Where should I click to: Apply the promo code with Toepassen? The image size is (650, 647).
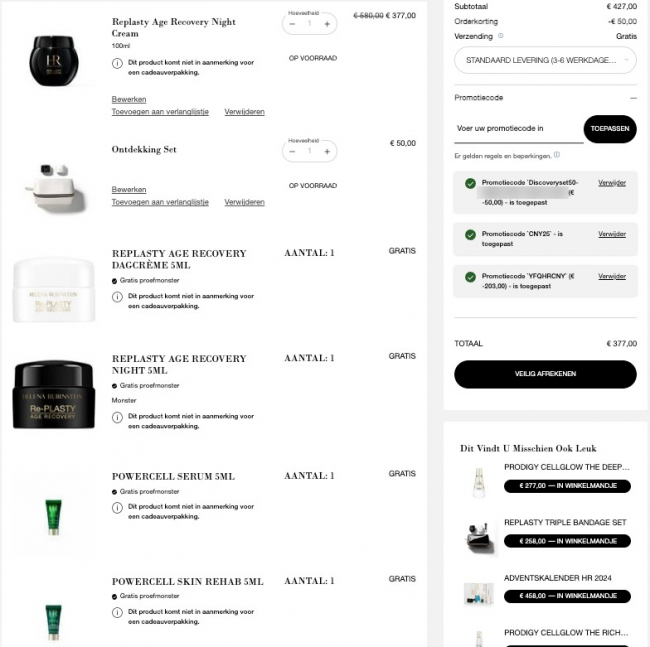pyautogui.click(x=609, y=129)
